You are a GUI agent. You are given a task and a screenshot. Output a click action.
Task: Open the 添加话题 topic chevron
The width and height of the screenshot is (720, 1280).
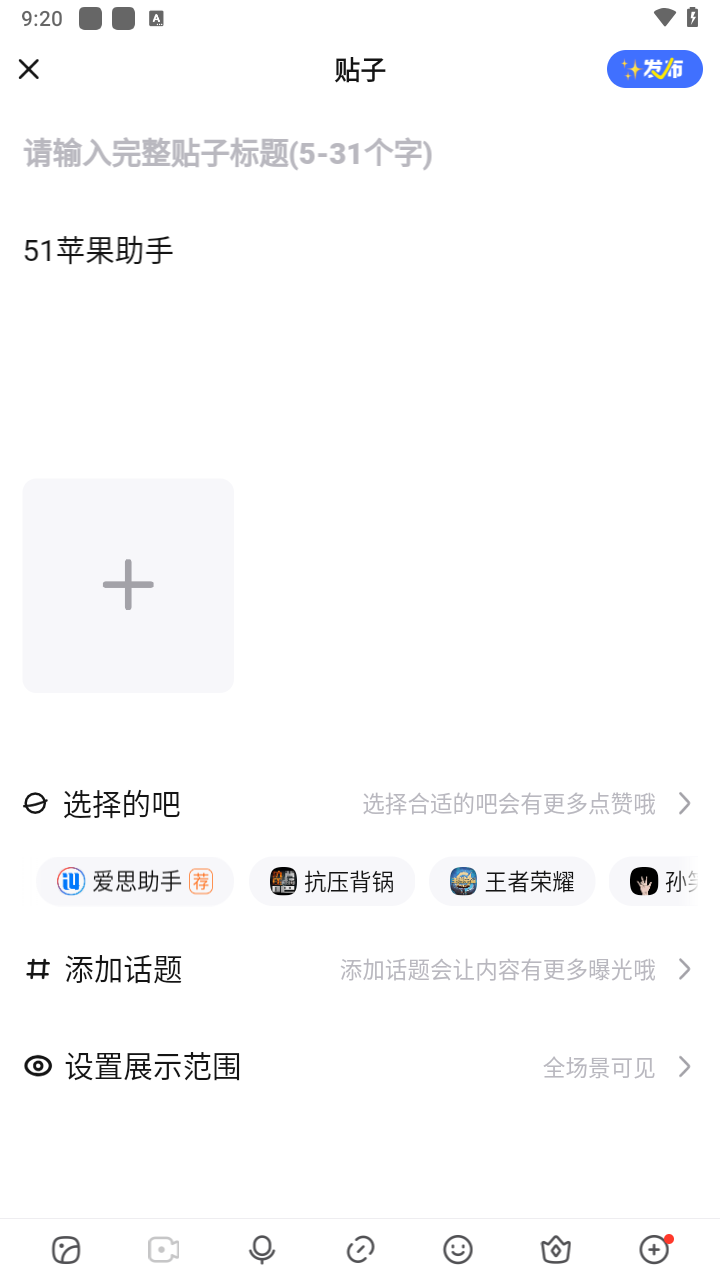(x=684, y=968)
